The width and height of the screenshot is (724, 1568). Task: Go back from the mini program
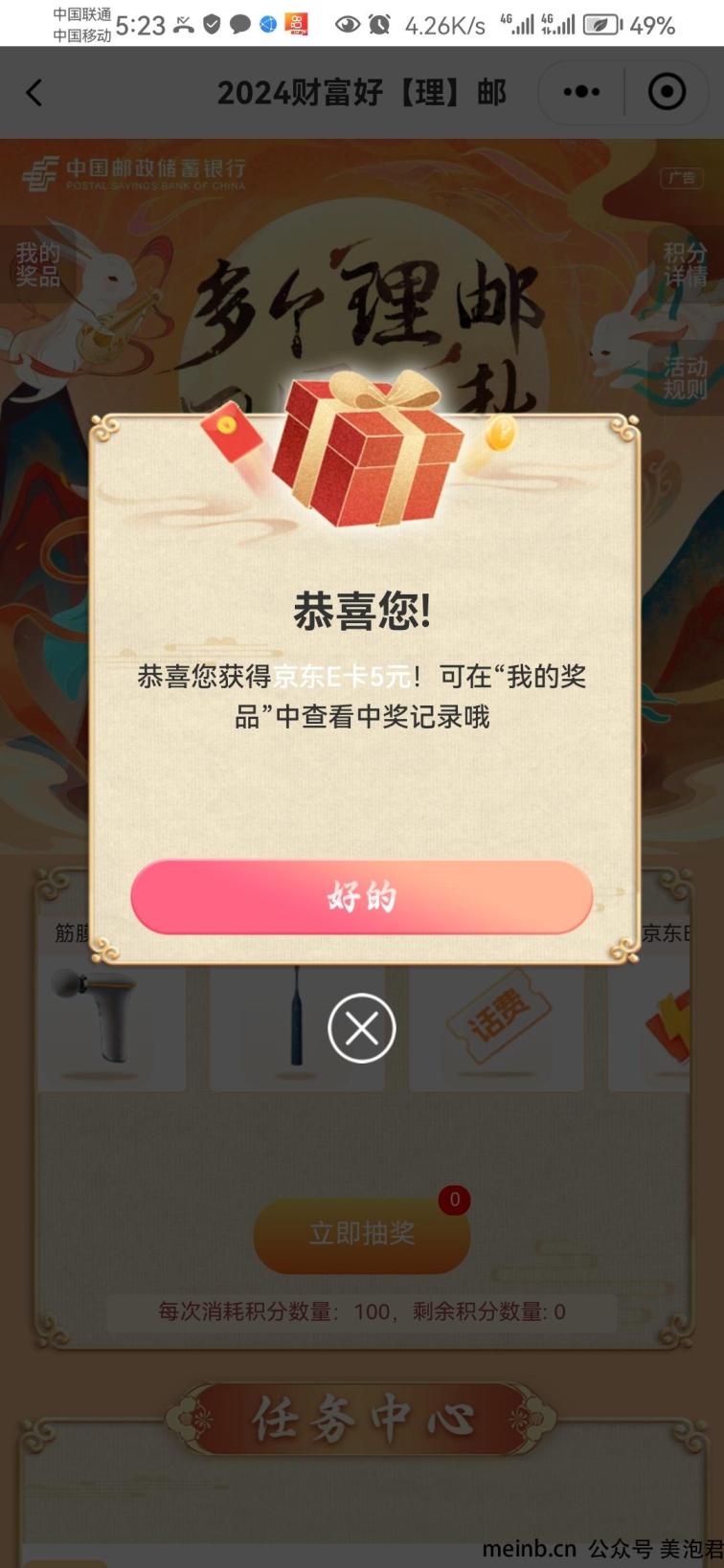[x=34, y=93]
